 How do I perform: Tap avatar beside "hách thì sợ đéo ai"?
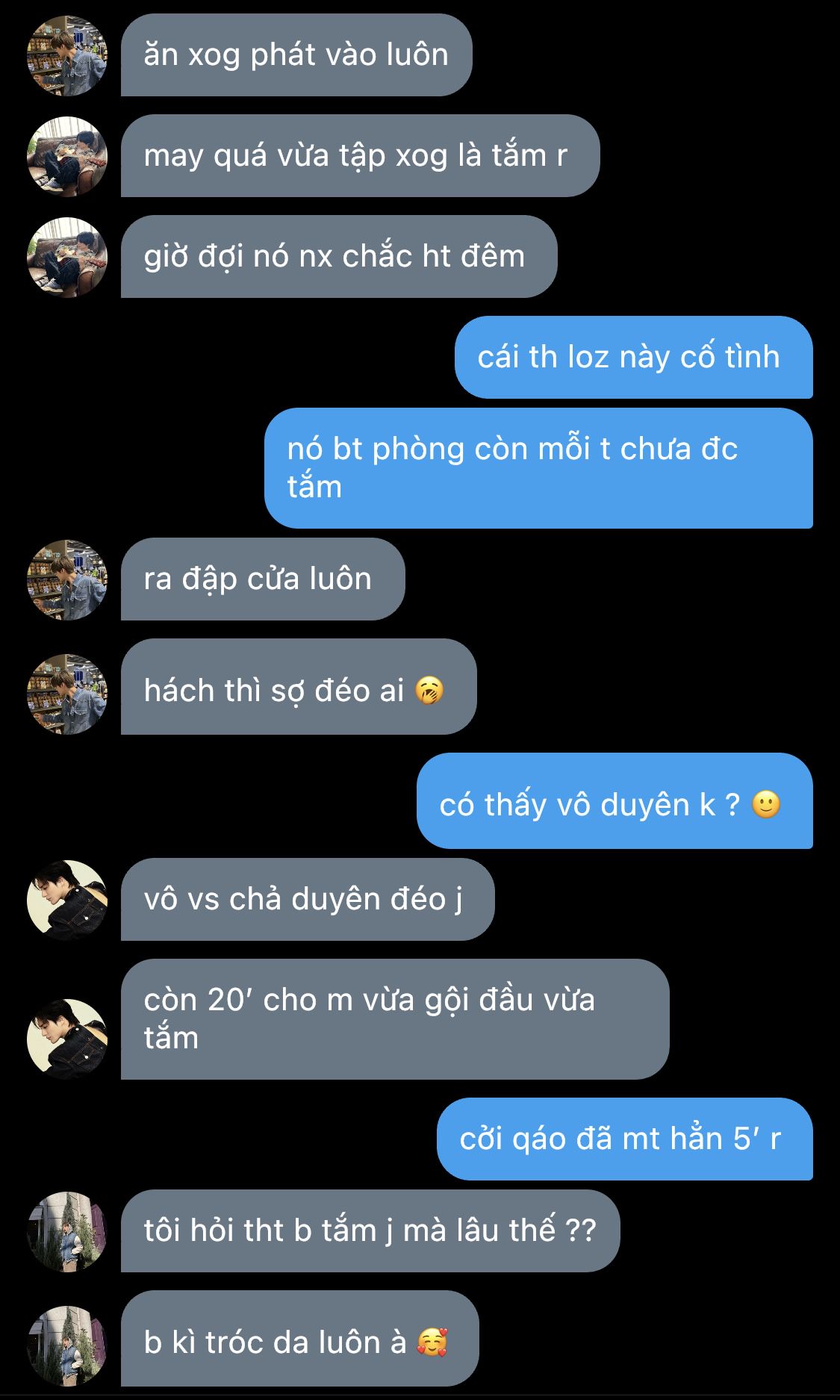[67, 694]
